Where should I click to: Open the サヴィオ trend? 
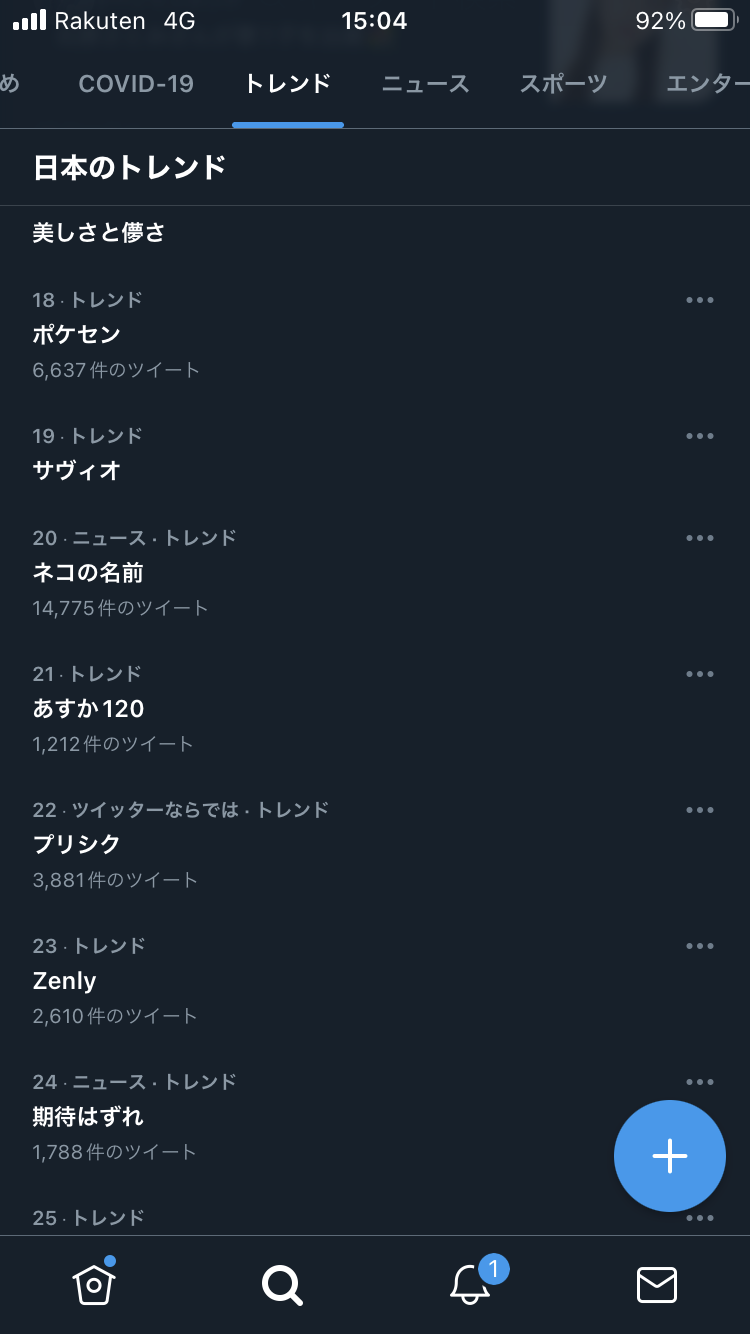[x=375, y=453]
